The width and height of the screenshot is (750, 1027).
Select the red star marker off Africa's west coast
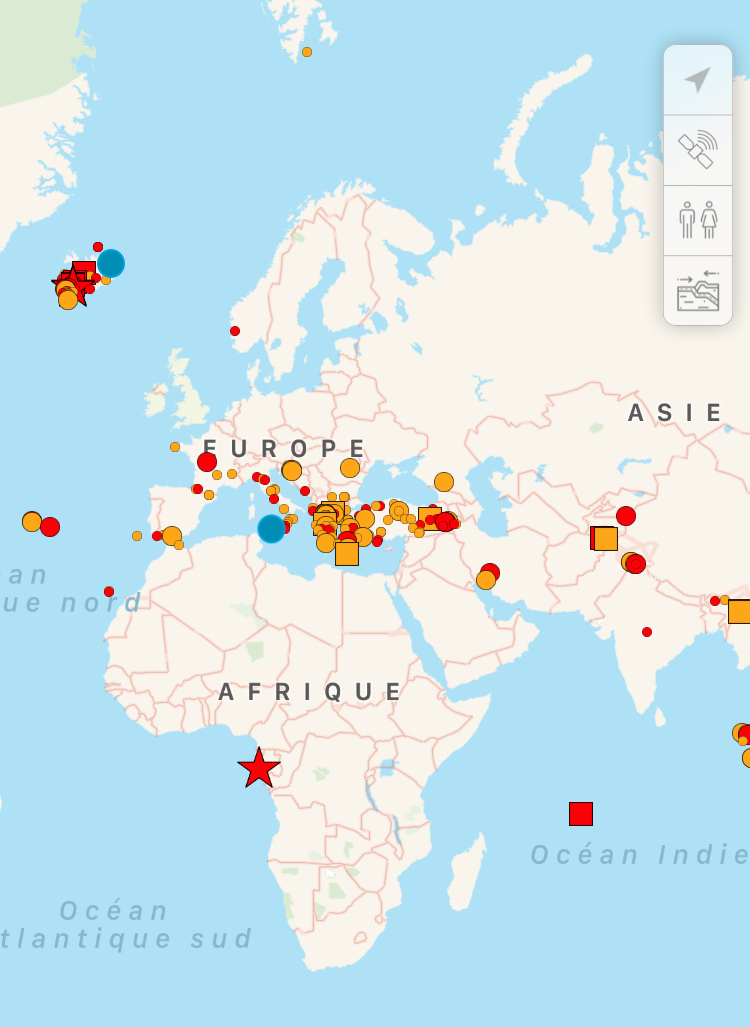coord(259,768)
